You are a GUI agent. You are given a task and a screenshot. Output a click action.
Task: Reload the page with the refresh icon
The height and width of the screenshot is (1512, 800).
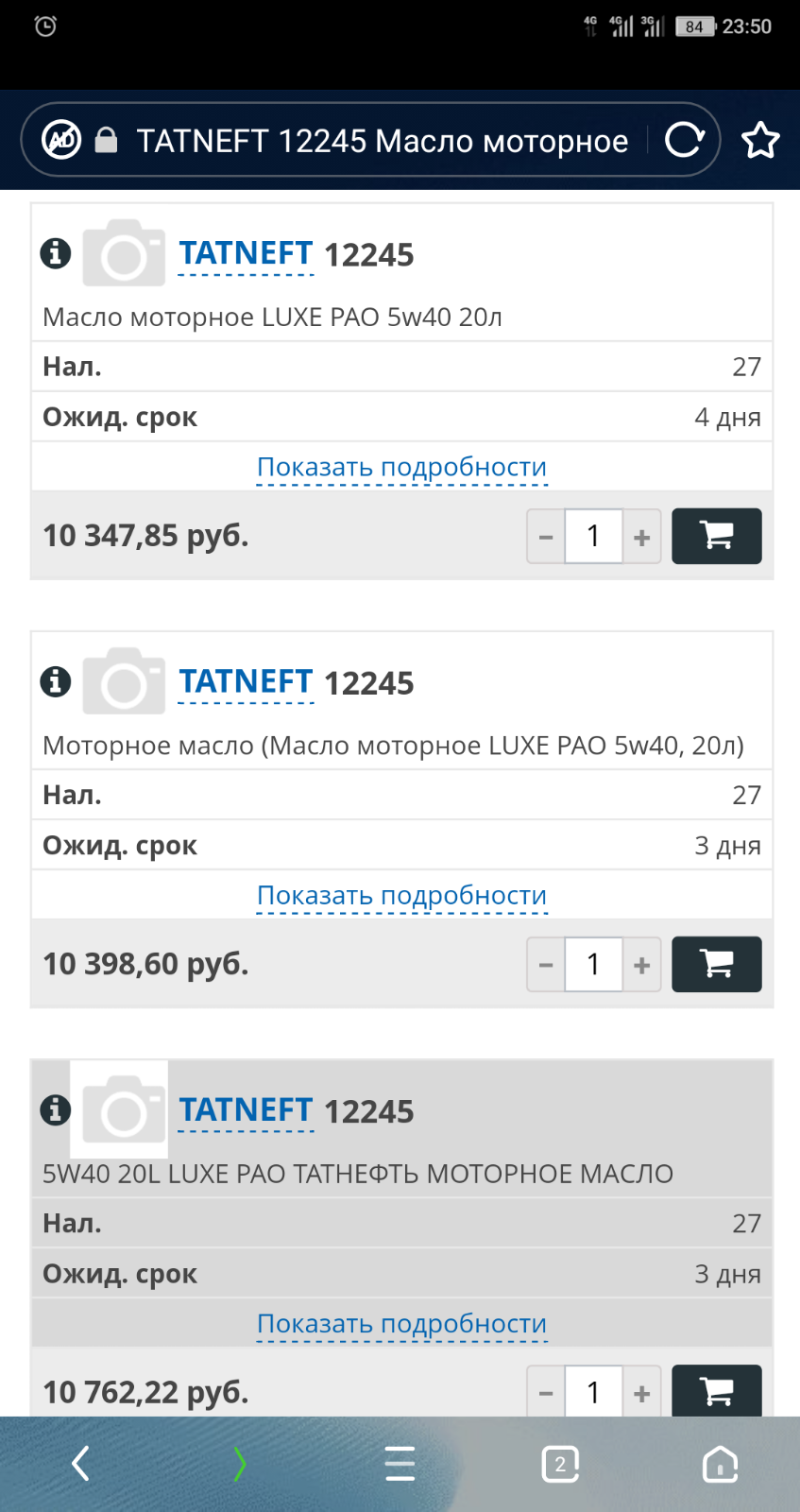click(685, 140)
